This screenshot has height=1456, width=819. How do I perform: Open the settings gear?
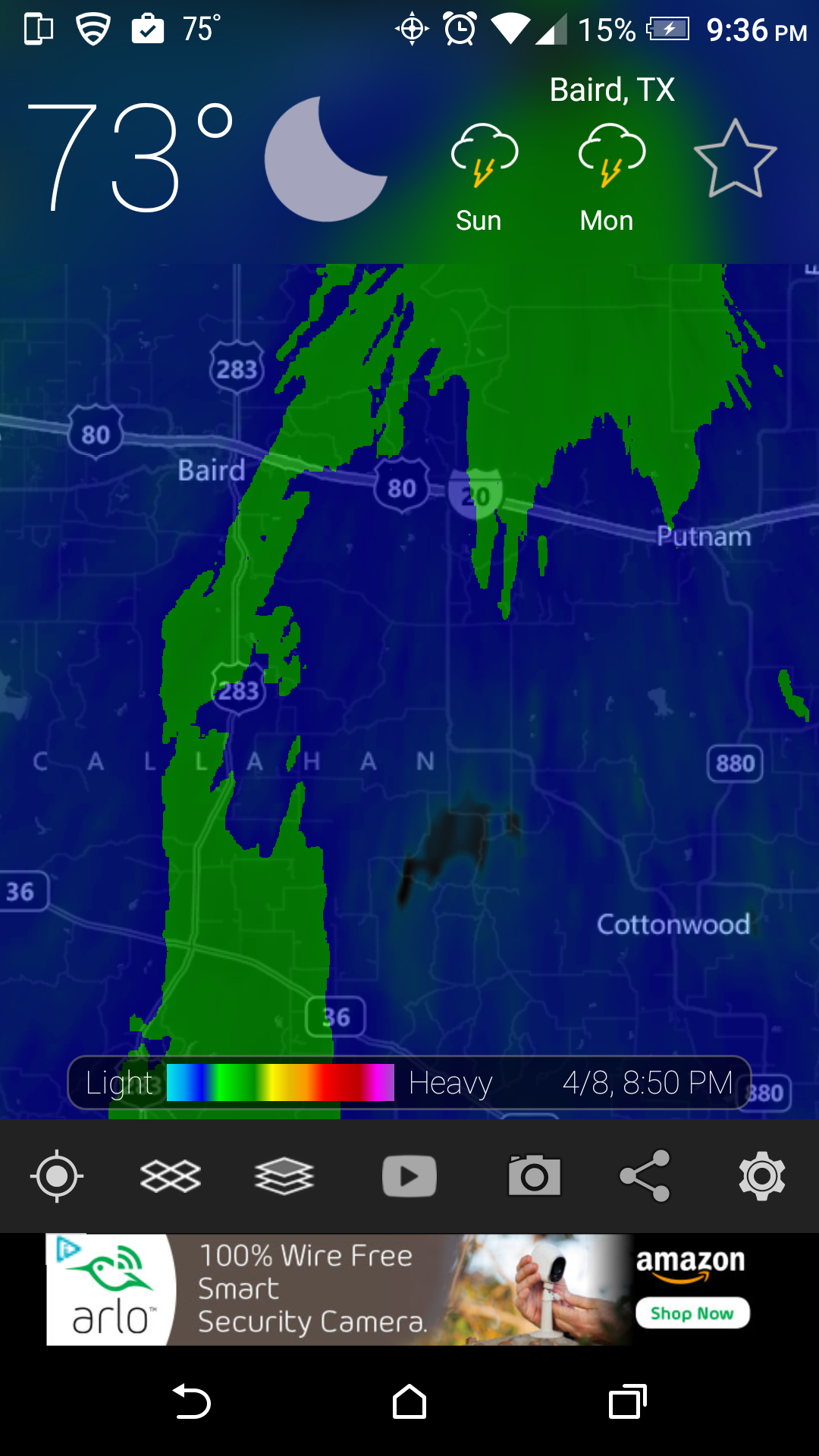click(x=761, y=1176)
